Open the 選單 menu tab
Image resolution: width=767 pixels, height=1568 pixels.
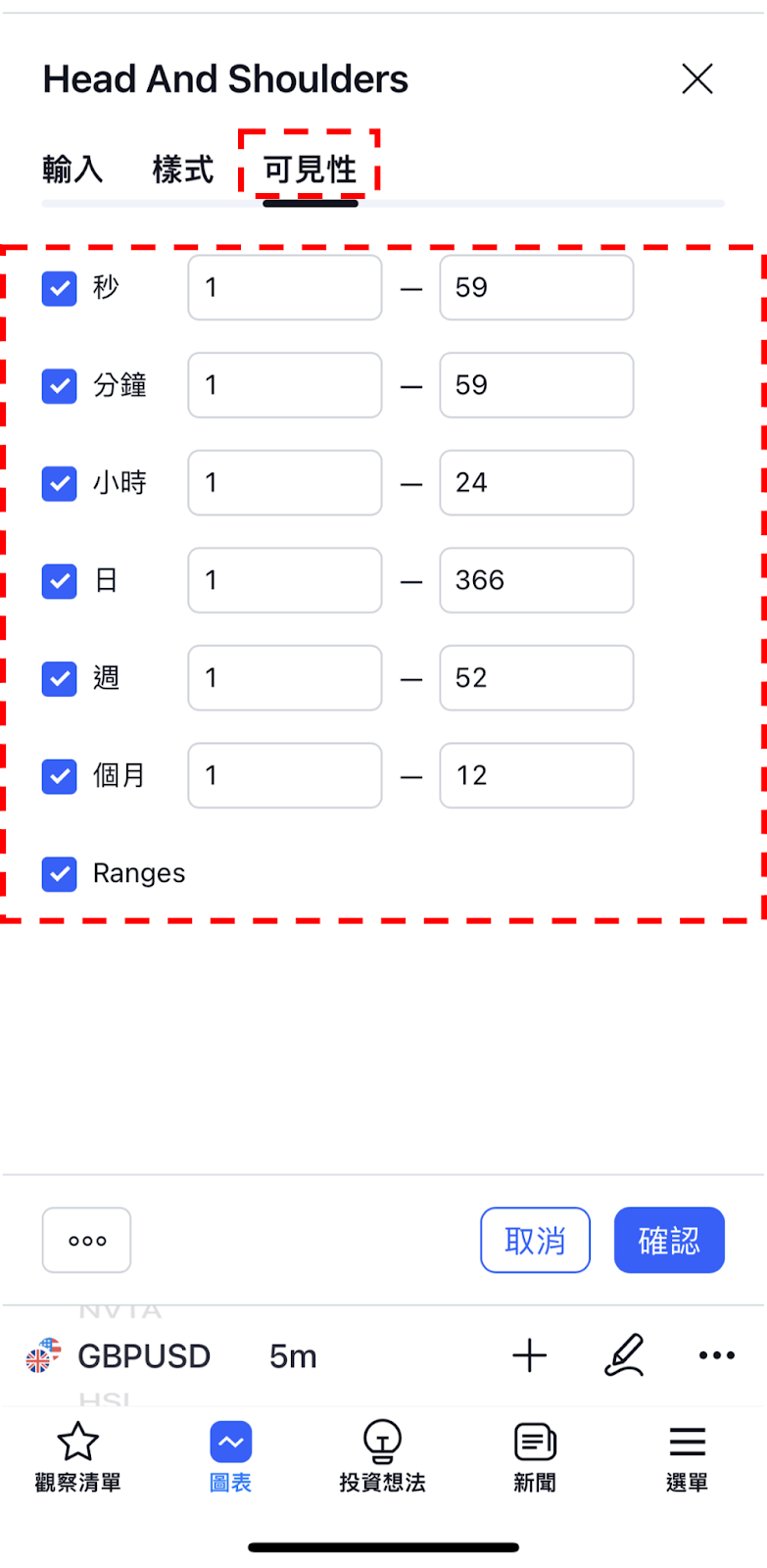click(x=687, y=1457)
